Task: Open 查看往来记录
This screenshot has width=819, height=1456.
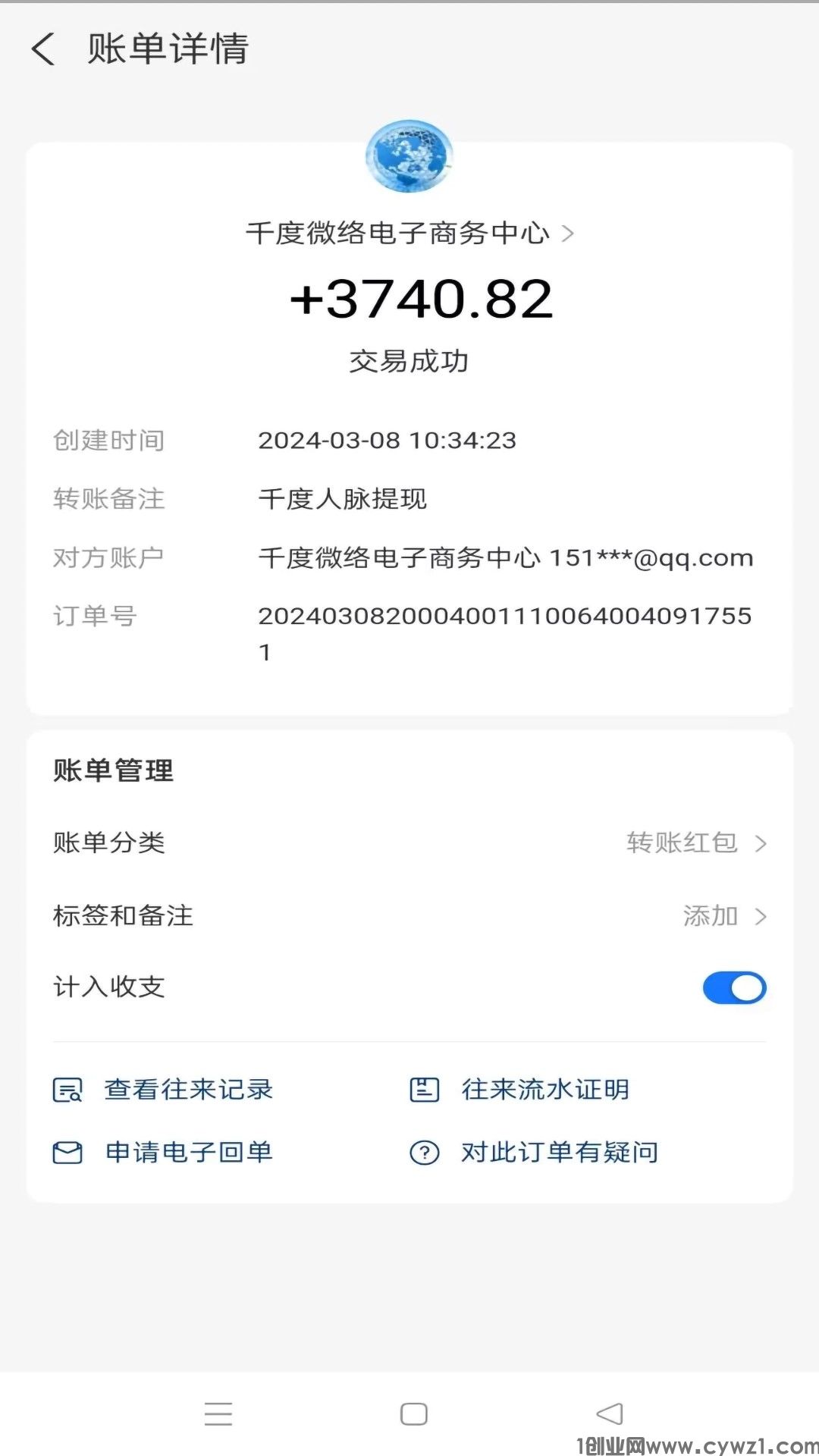Action: [163, 1090]
